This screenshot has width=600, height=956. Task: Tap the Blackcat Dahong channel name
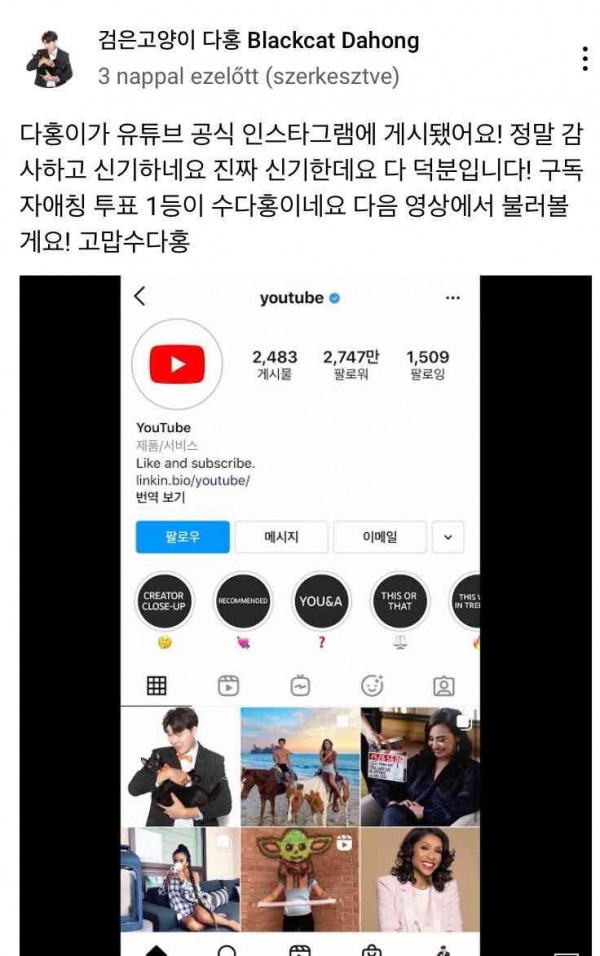258,41
